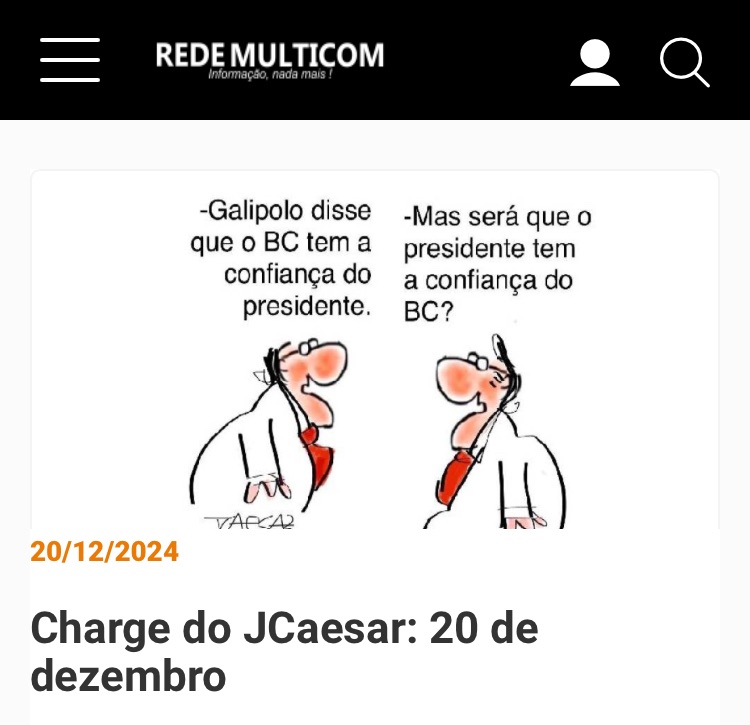Image resolution: width=750 pixels, height=725 pixels.
Task: Open the JCaesar cartoon image
Action: (375, 350)
